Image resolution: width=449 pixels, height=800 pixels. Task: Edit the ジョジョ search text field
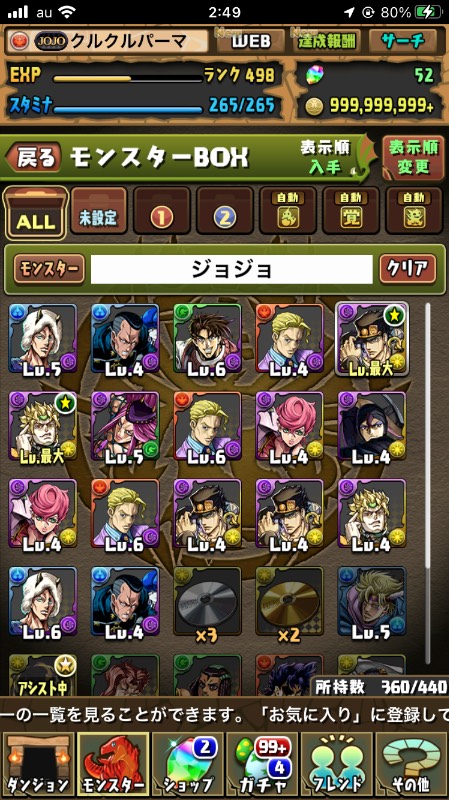[x=232, y=269]
